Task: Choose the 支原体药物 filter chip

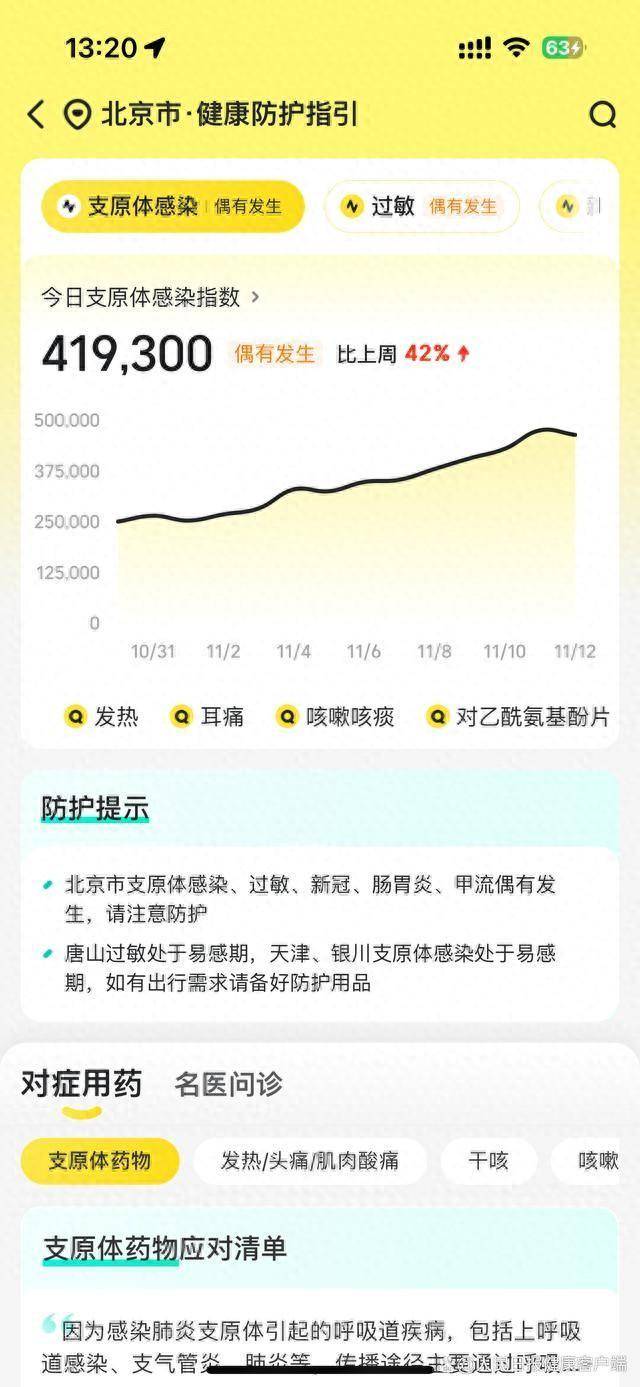Action: [100, 1161]
